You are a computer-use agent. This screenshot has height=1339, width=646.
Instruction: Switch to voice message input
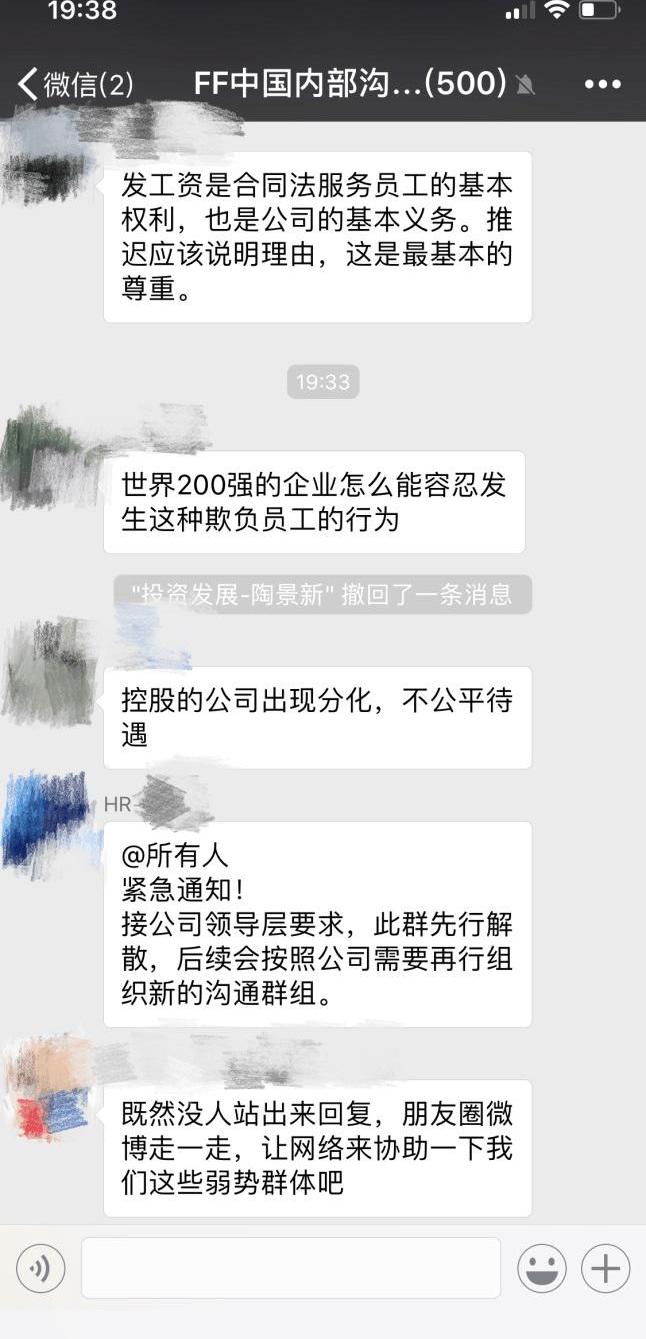pos(41,1269)
